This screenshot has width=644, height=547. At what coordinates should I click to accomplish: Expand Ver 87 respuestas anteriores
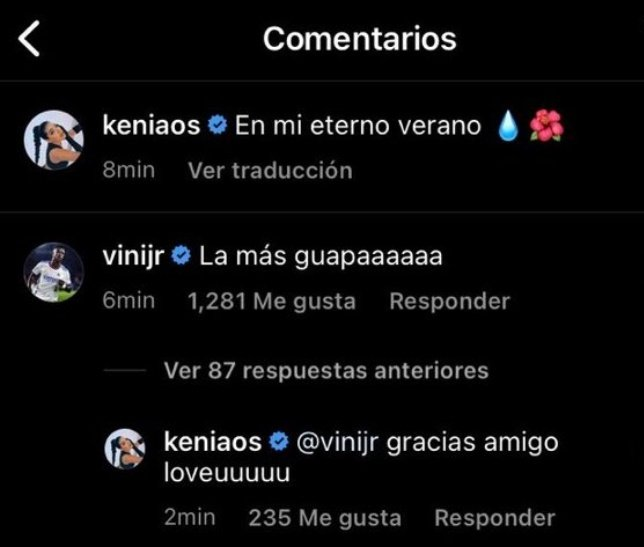pos(326,371)
